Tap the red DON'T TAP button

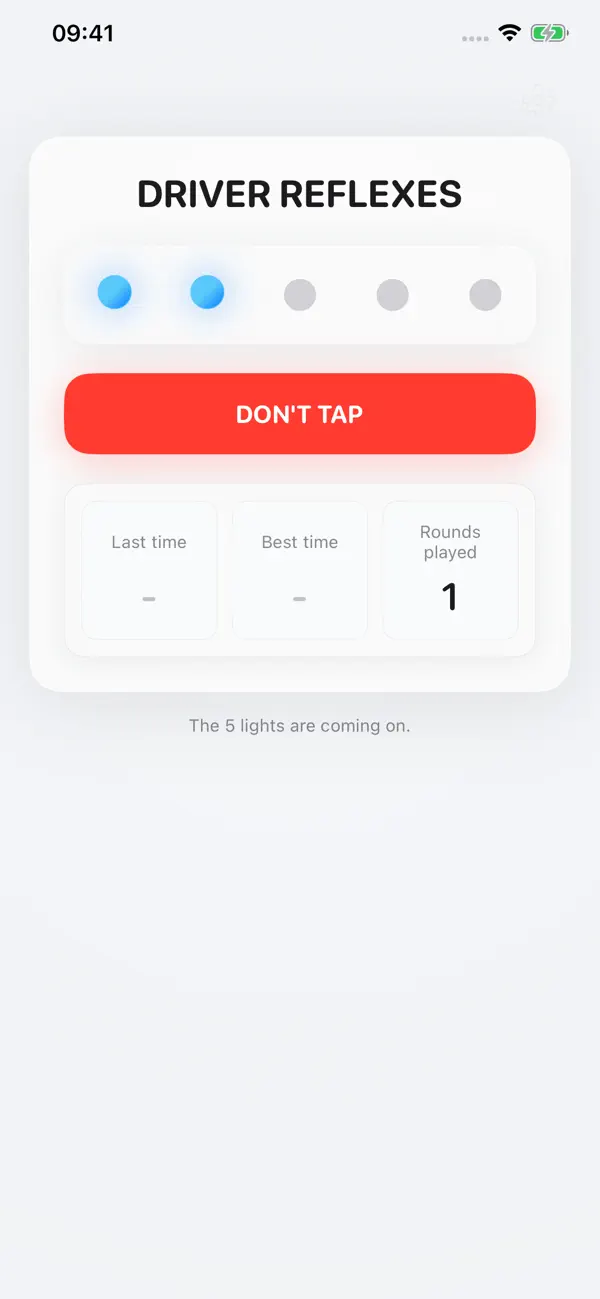(x=300, y=414)
